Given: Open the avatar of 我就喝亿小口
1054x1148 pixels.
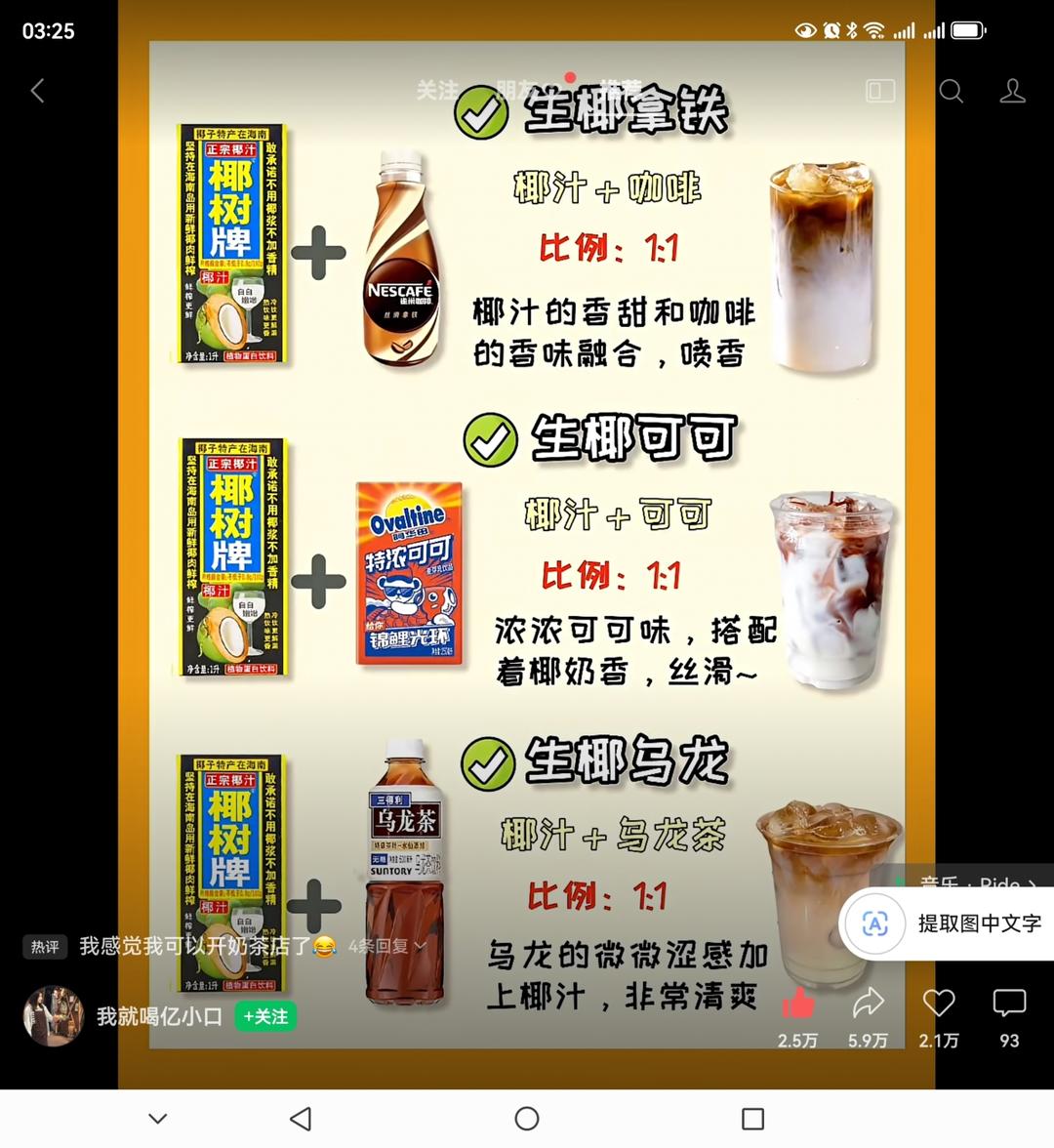Looking at the screenshot, I should click(x=53, y=1016).
